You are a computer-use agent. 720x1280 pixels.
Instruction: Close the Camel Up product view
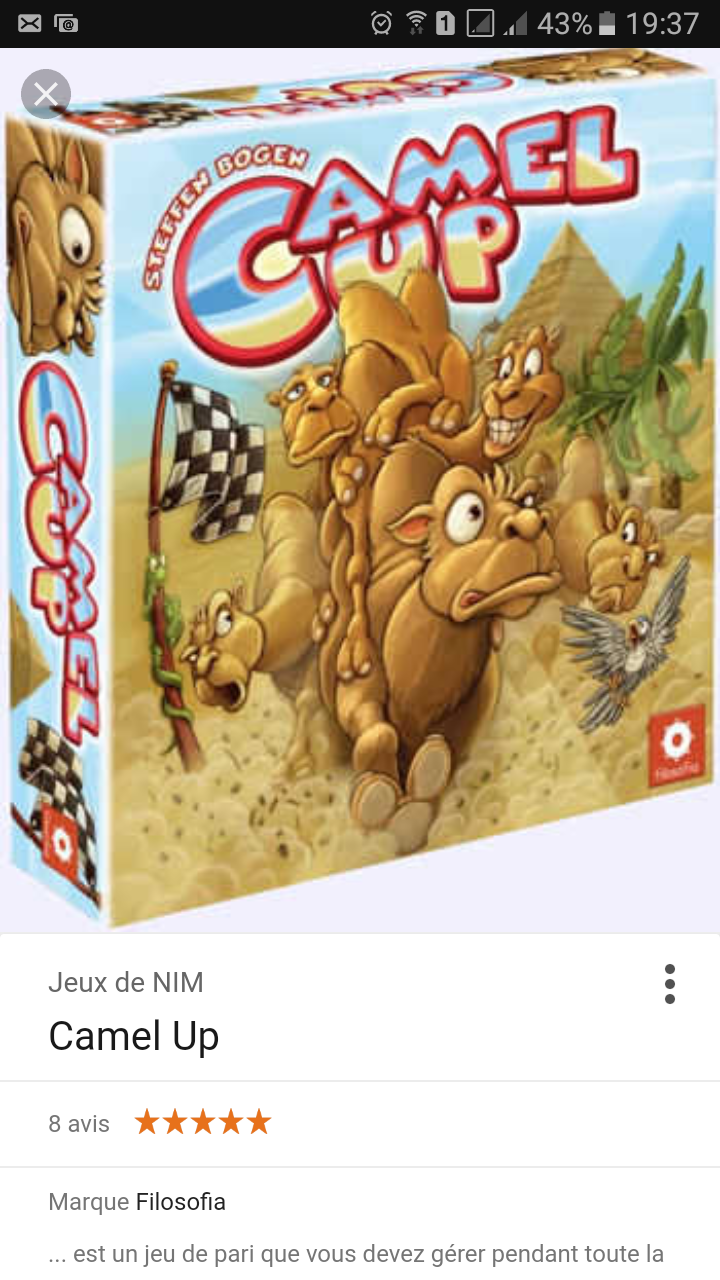point(46,95)
